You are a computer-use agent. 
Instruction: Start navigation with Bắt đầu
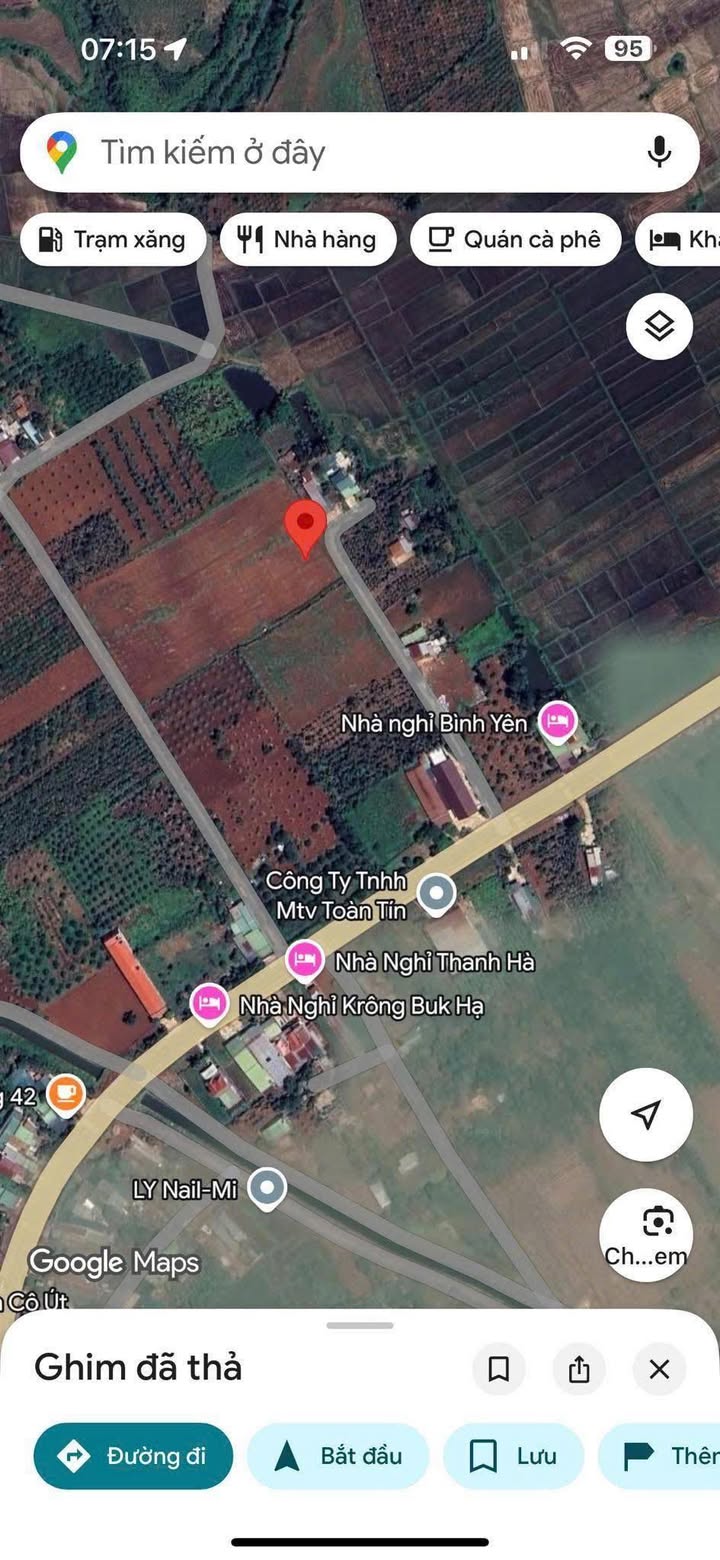(338, 1456)
